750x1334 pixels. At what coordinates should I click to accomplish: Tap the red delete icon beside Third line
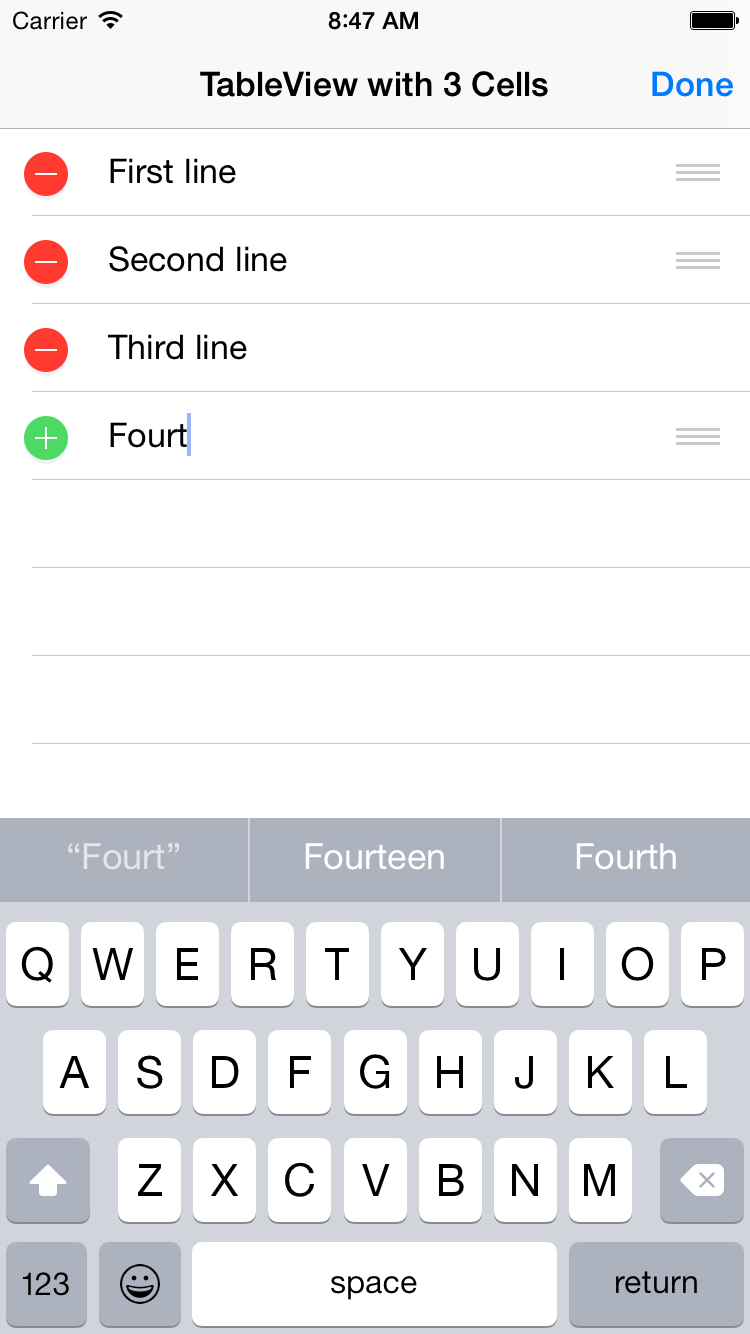[x=46, y=349]
